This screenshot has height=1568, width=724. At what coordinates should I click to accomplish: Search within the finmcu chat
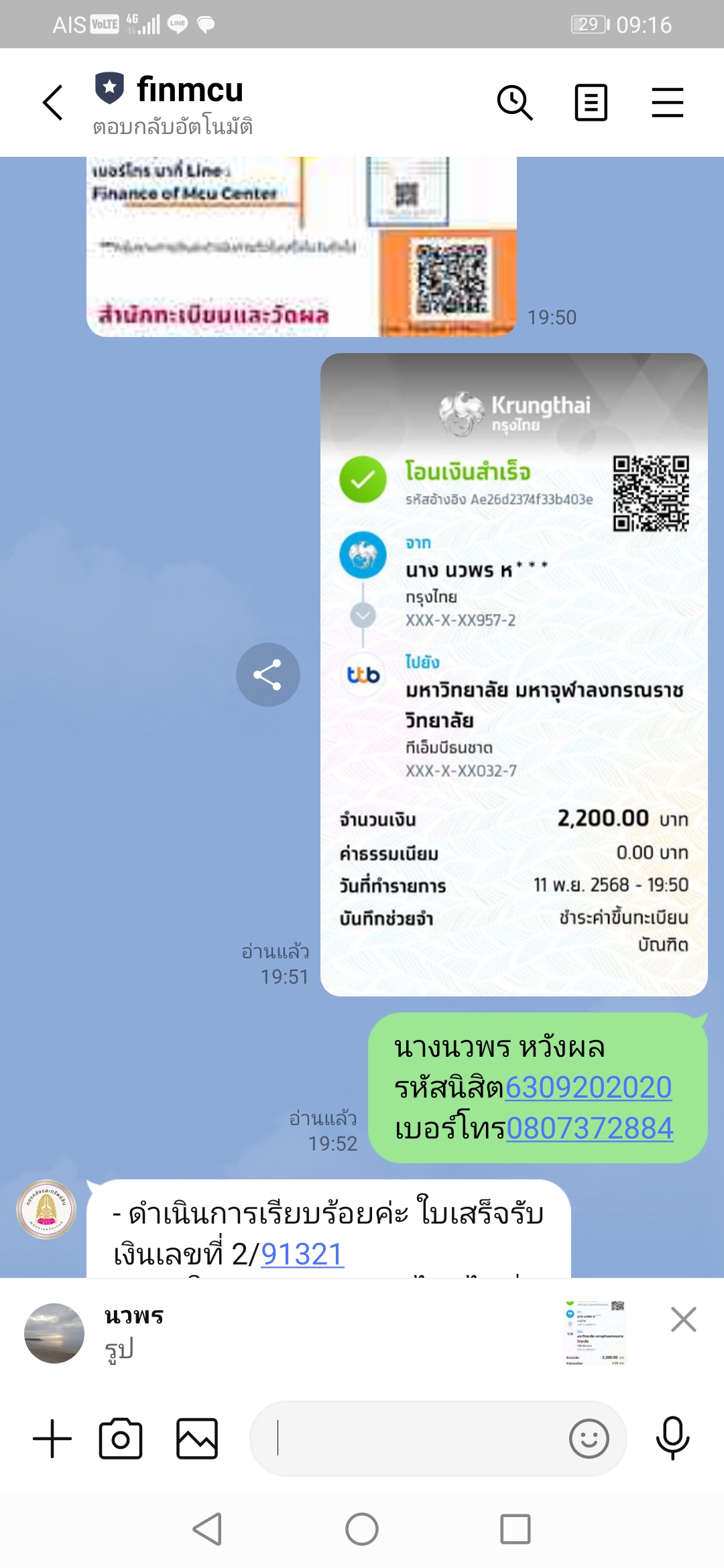[514, 103]
